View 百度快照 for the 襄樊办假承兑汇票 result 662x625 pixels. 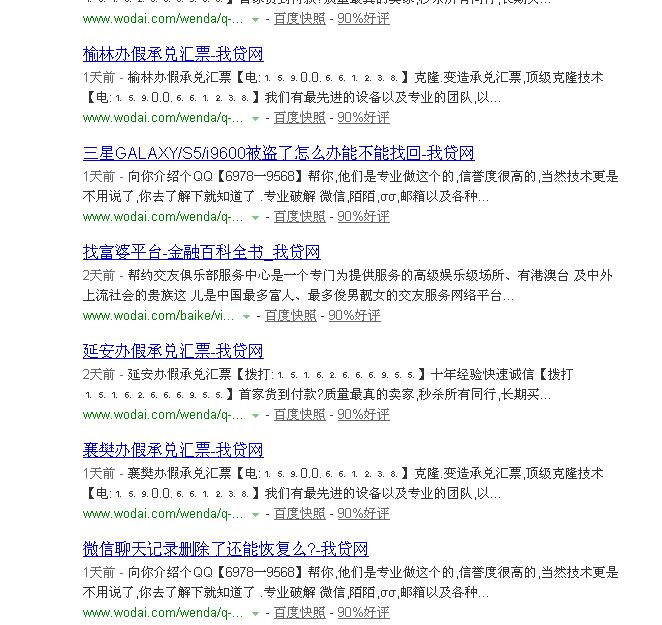299,513
